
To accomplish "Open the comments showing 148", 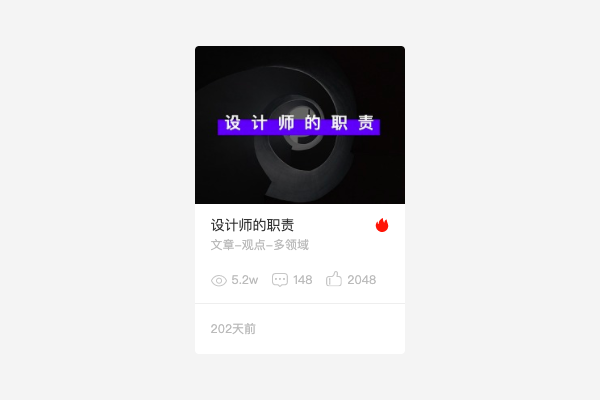I will pyautogui.click(x=280, y=280).
